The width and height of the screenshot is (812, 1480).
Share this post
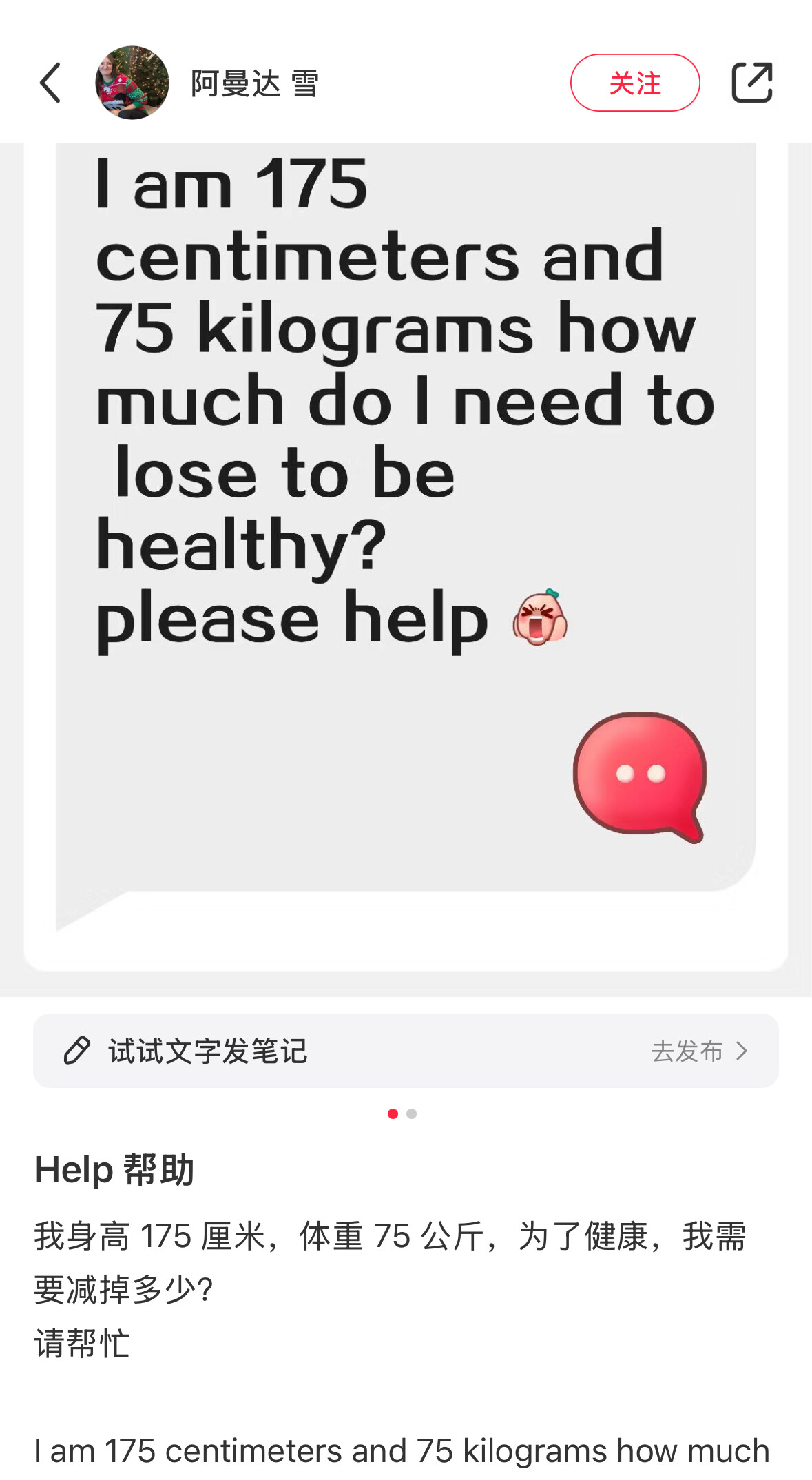coord(751,83)
